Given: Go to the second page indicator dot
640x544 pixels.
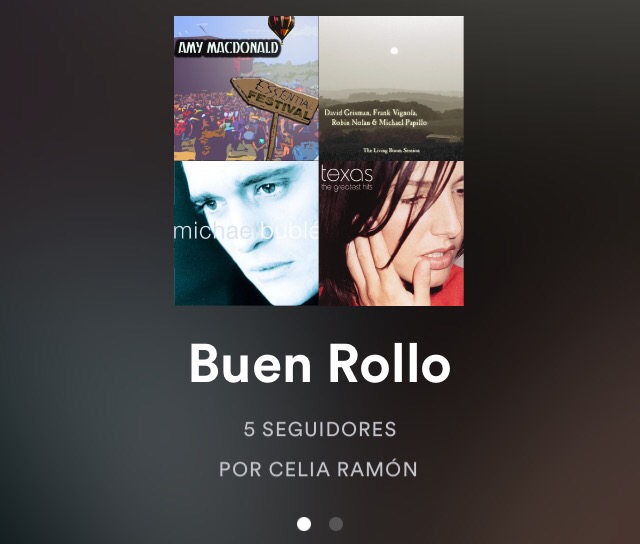Looking at the screenshot, I should [336, 523].
